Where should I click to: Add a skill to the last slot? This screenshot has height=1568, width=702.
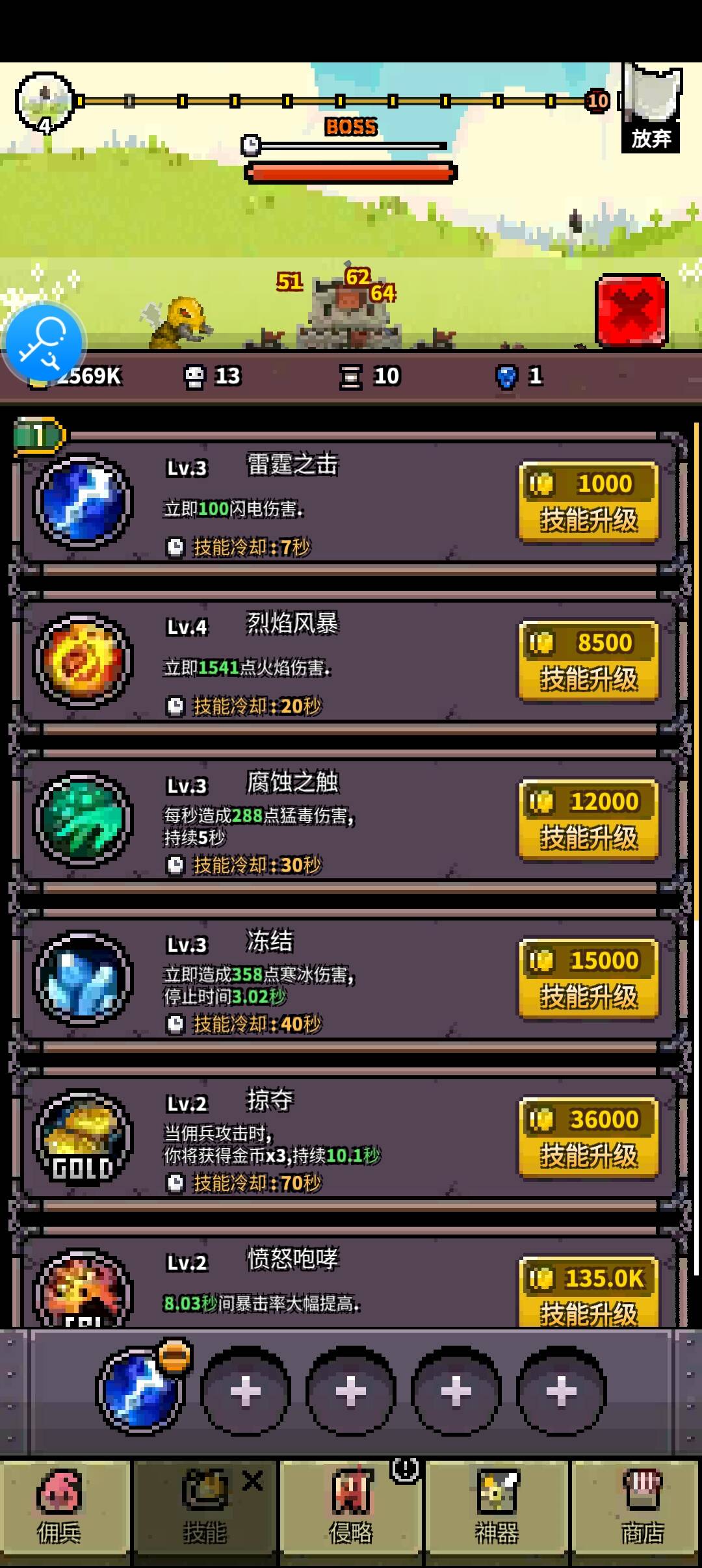tap(562, 1392)
